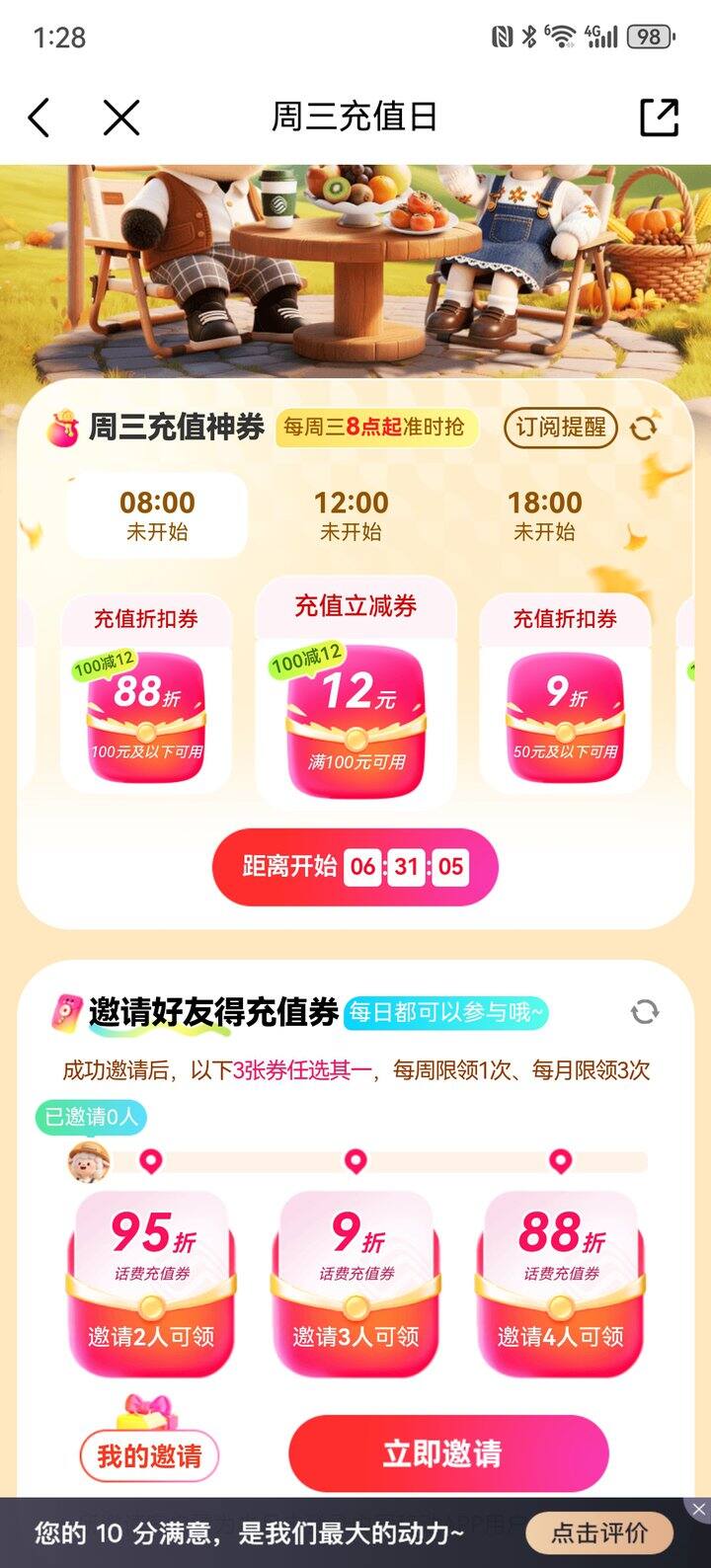
Task: Switch to the 12:00 time slot
Action: click(x=351, y=514)
